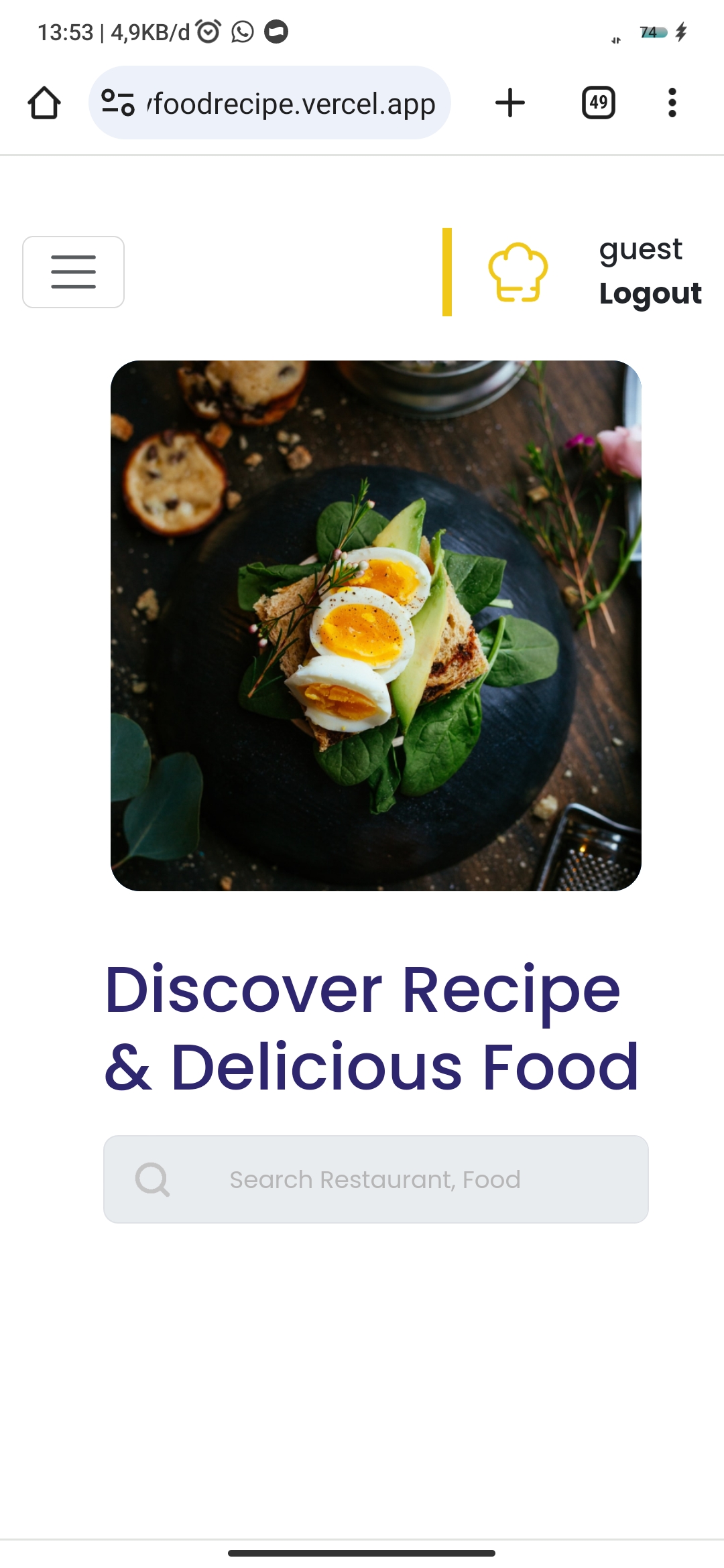Tap the Logout link
The image size is (724, 1568).
point(650,293)
